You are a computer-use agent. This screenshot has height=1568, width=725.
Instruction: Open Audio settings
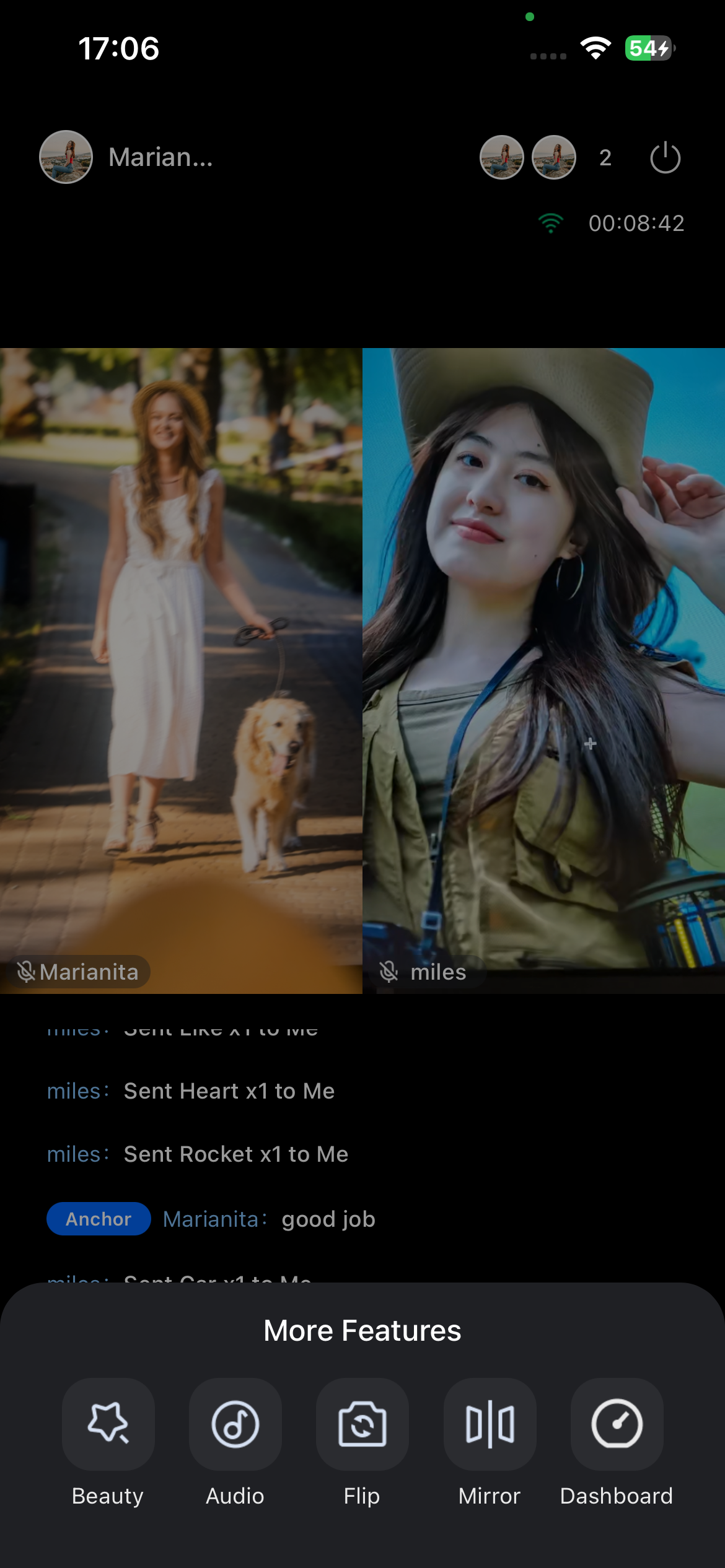tap(235, 1424)
